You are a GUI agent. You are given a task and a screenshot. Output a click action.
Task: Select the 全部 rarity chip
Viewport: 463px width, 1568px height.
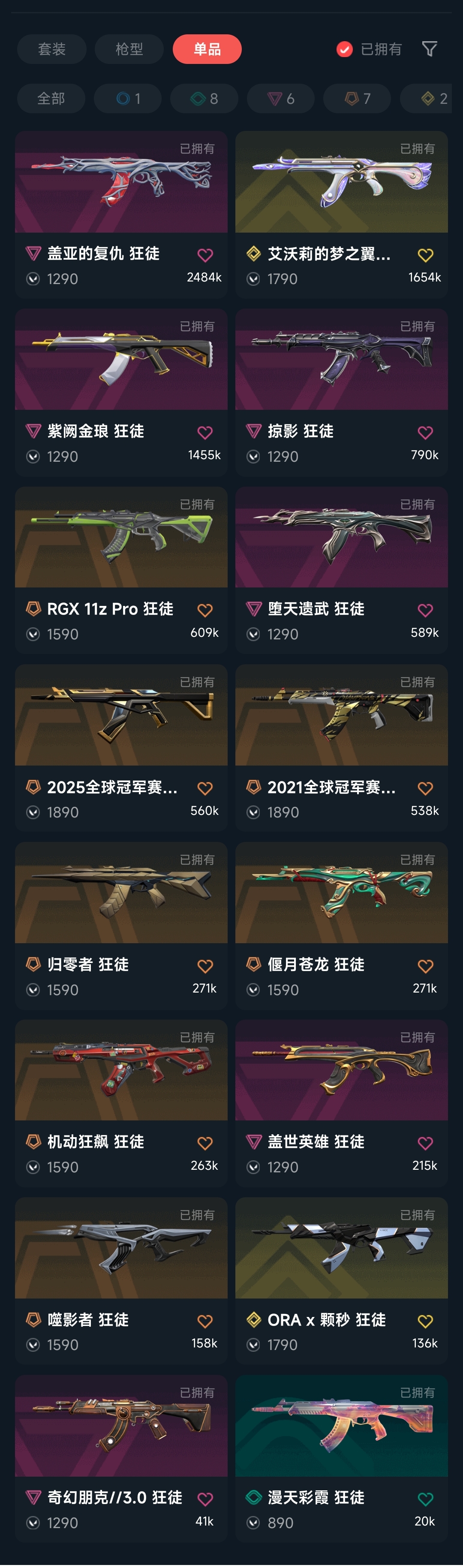coord(51,99)
